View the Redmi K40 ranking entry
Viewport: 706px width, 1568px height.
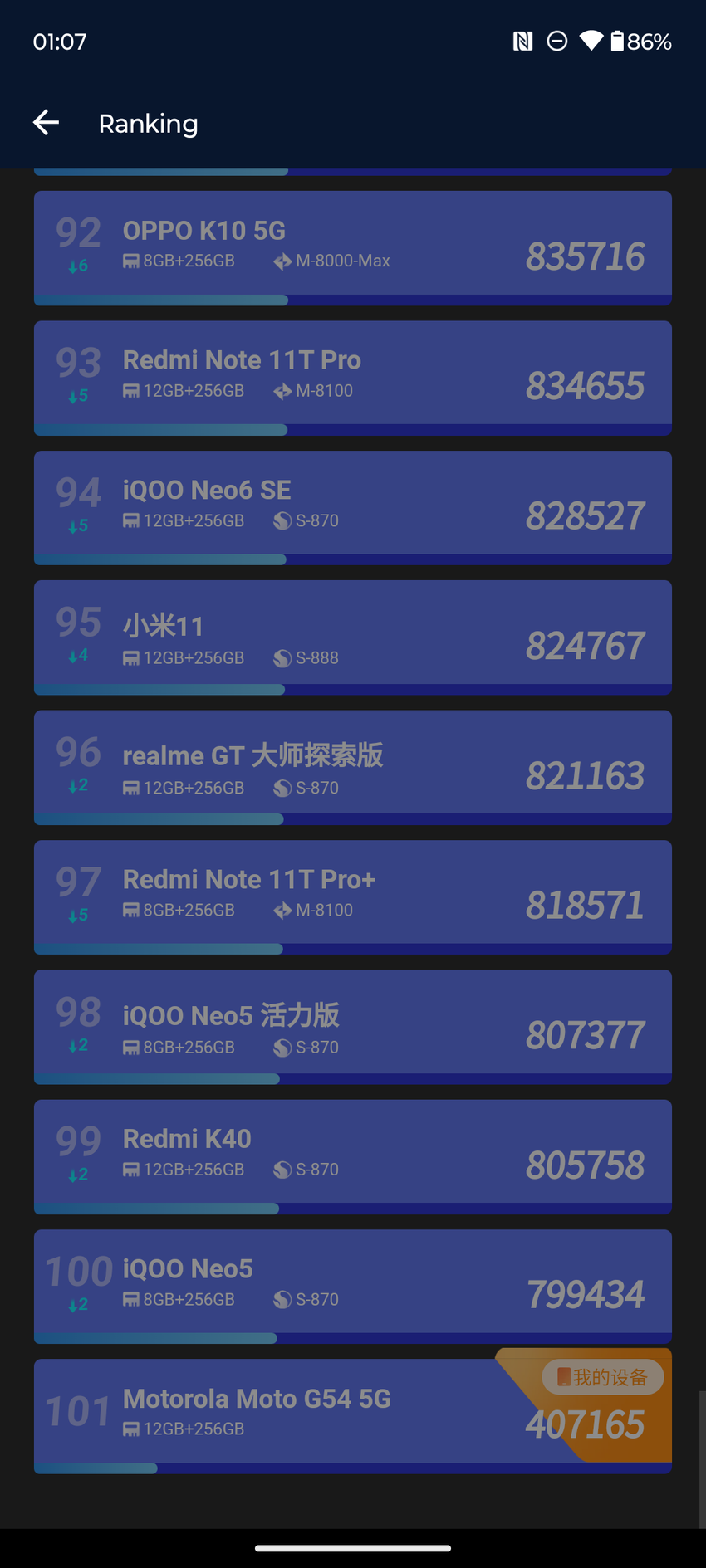(x=352, y=1155)
